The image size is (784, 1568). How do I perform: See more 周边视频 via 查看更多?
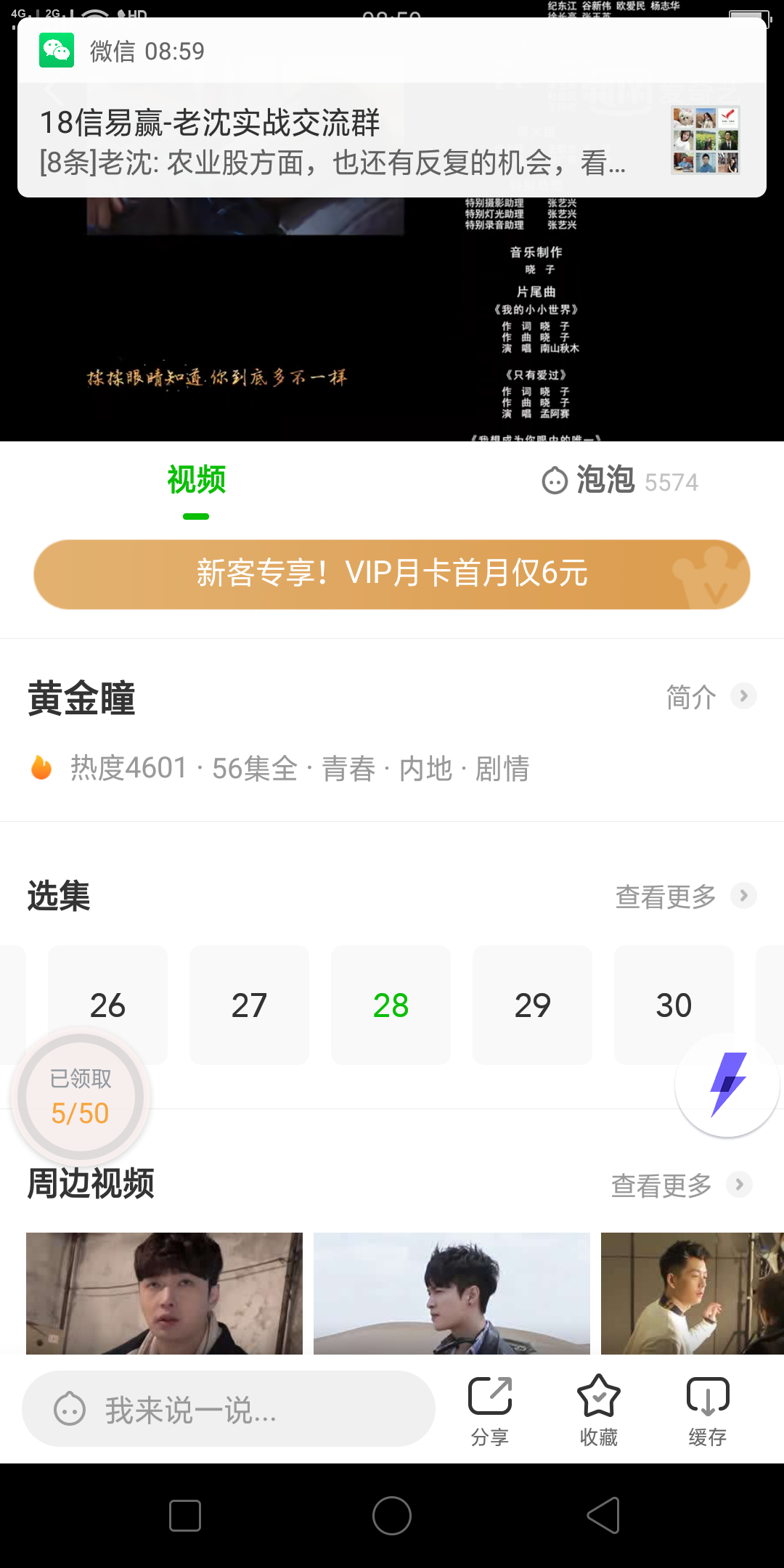pos(680,1185)
